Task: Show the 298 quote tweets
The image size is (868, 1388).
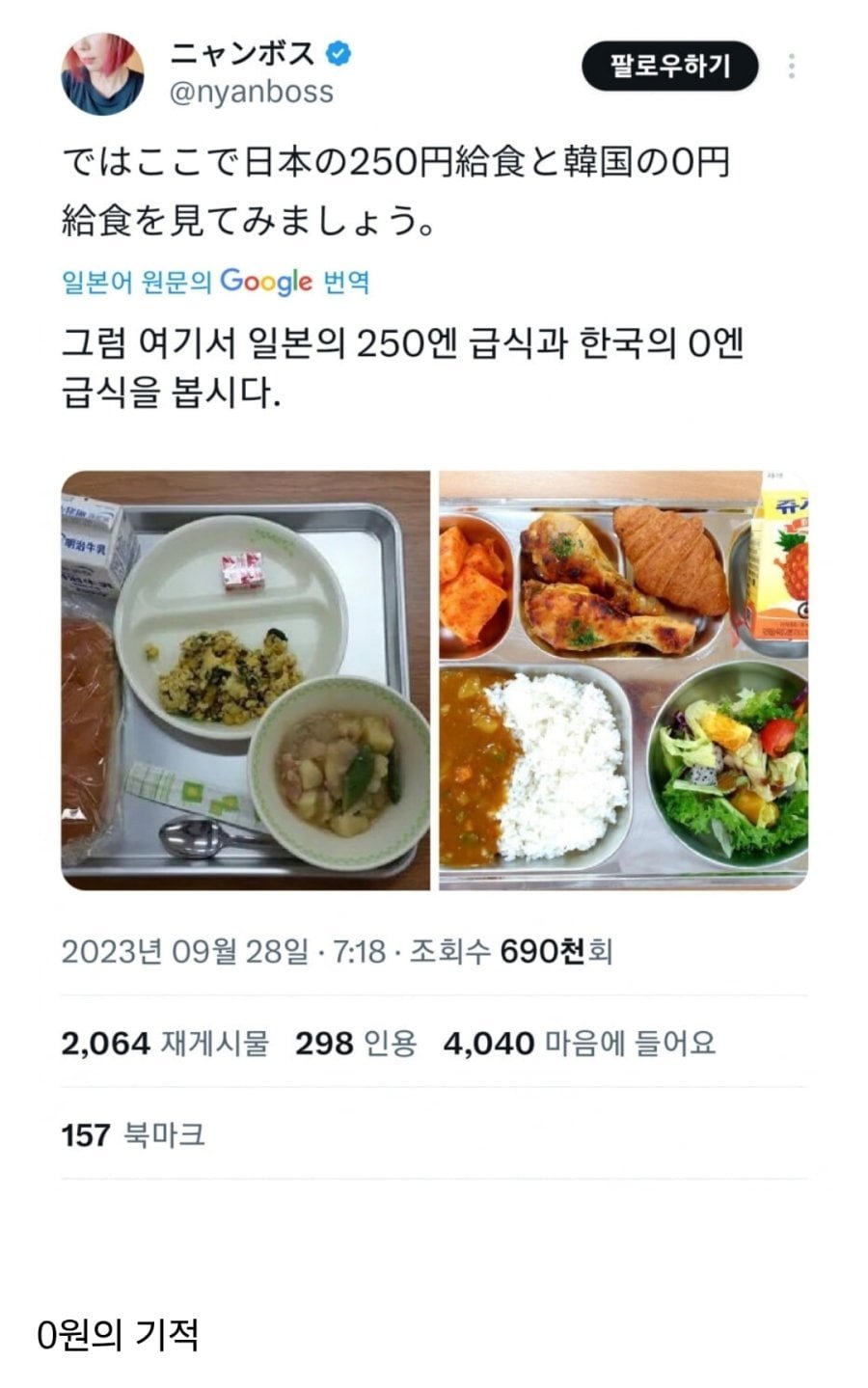Action: click(355, 1043)
